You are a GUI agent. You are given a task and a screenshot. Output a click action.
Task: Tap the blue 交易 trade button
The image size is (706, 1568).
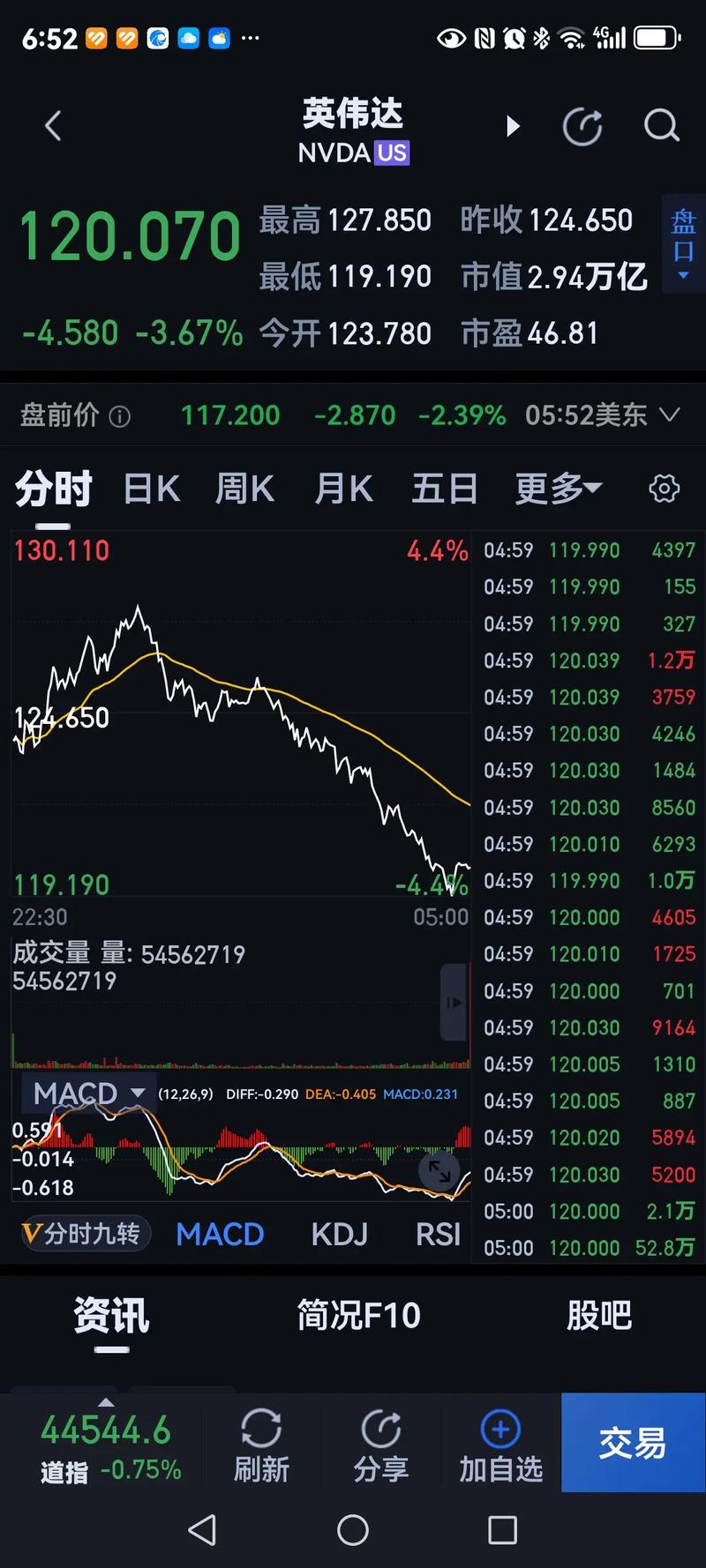(633, 1443)
